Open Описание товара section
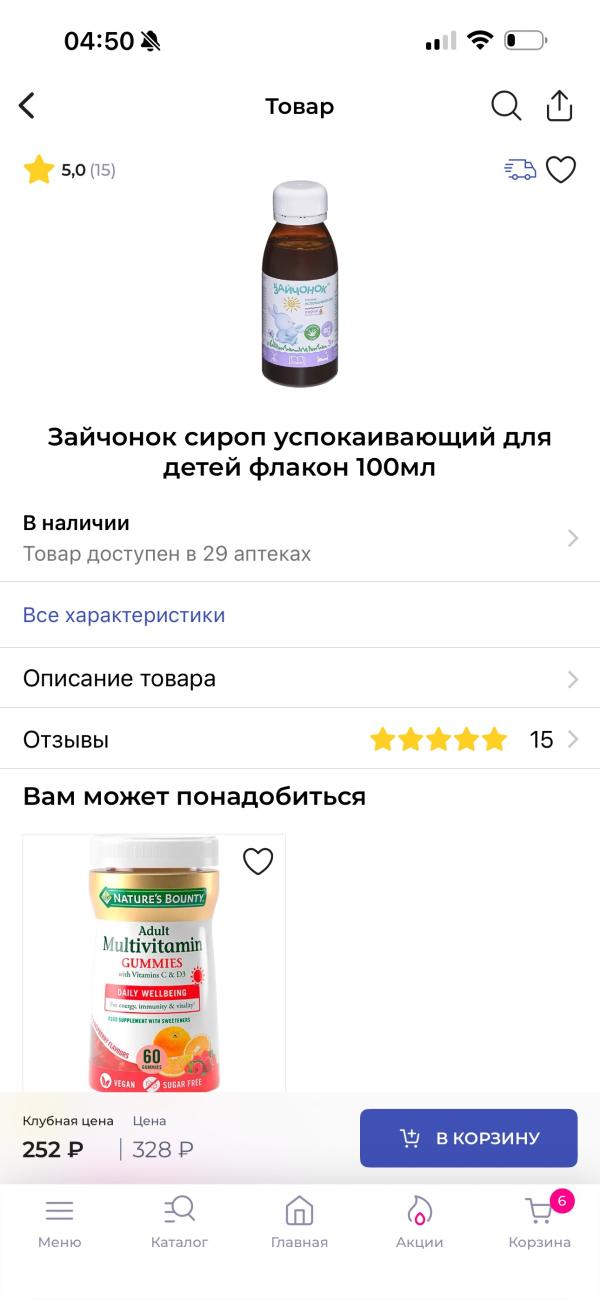 pyautogui.click(x=300, y=679)
